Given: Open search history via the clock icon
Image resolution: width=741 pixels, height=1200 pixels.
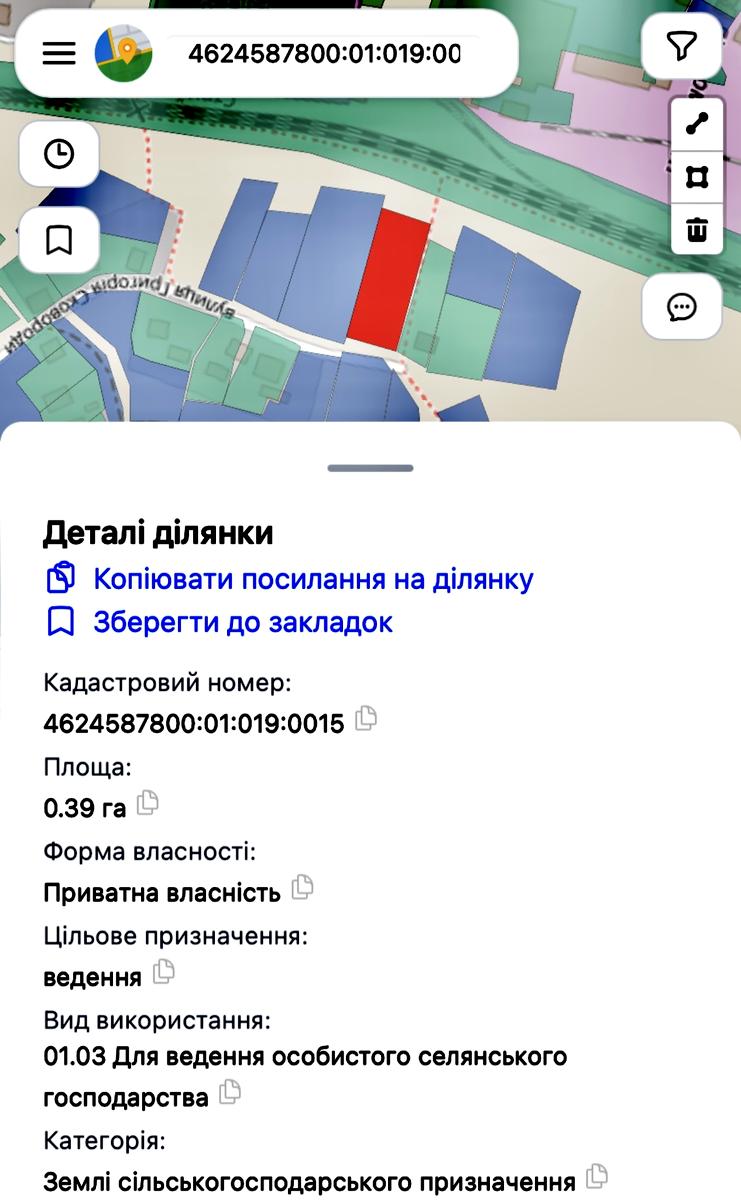Looking at the screenshot, I should [58, 154].
